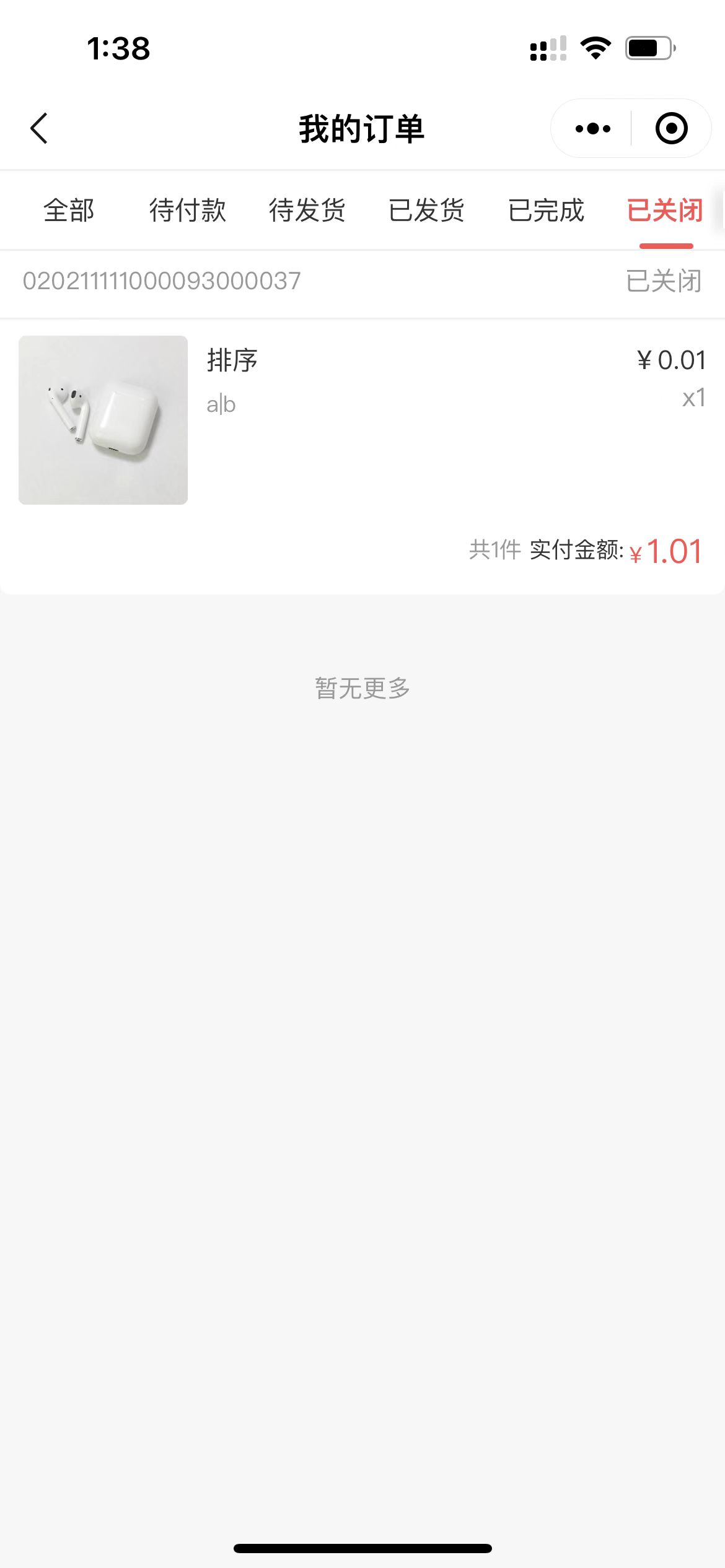Switch to the 已完成 tab

(546, 211)
